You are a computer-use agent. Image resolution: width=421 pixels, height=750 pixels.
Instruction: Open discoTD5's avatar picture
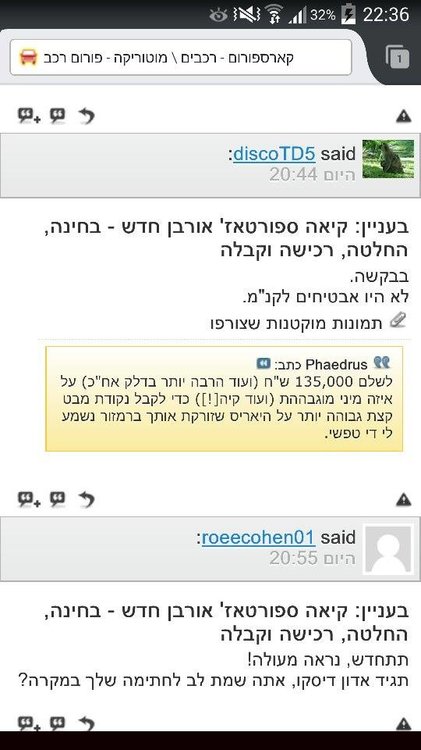point(388,159)
